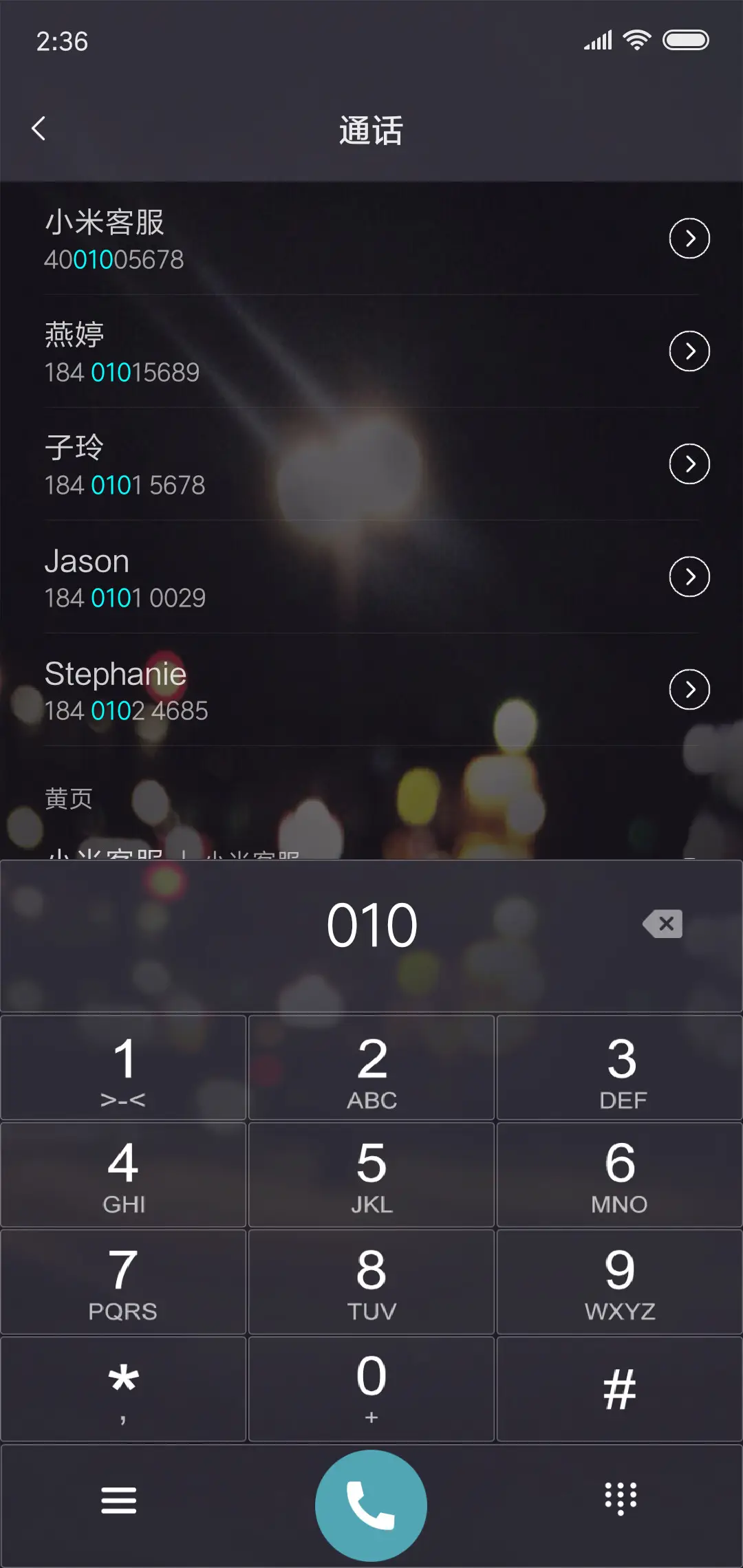This screenshot has height=1568, width=743.
Task: Expand details for 燕婷 call record
Action: click(689, 351)
